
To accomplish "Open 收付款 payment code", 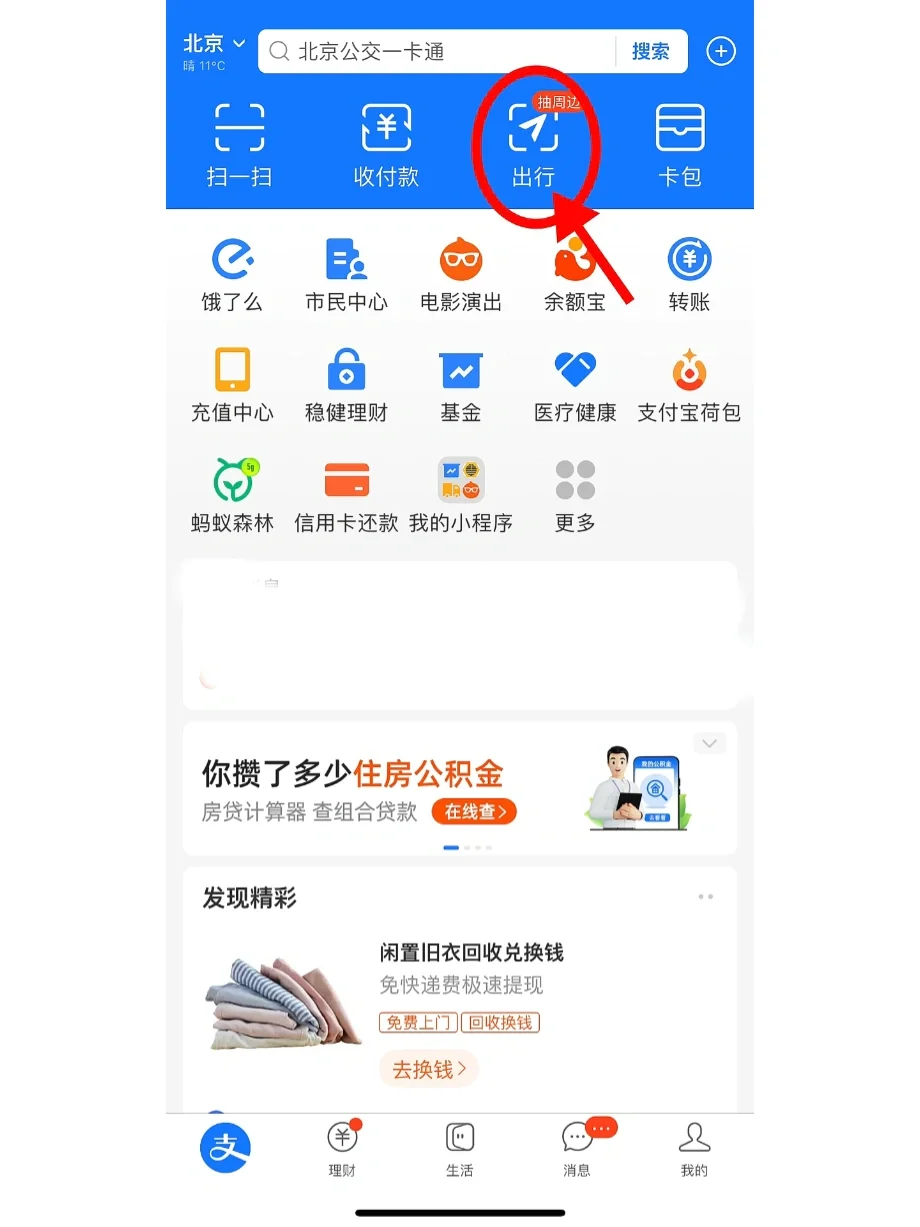I will point(386,145).
